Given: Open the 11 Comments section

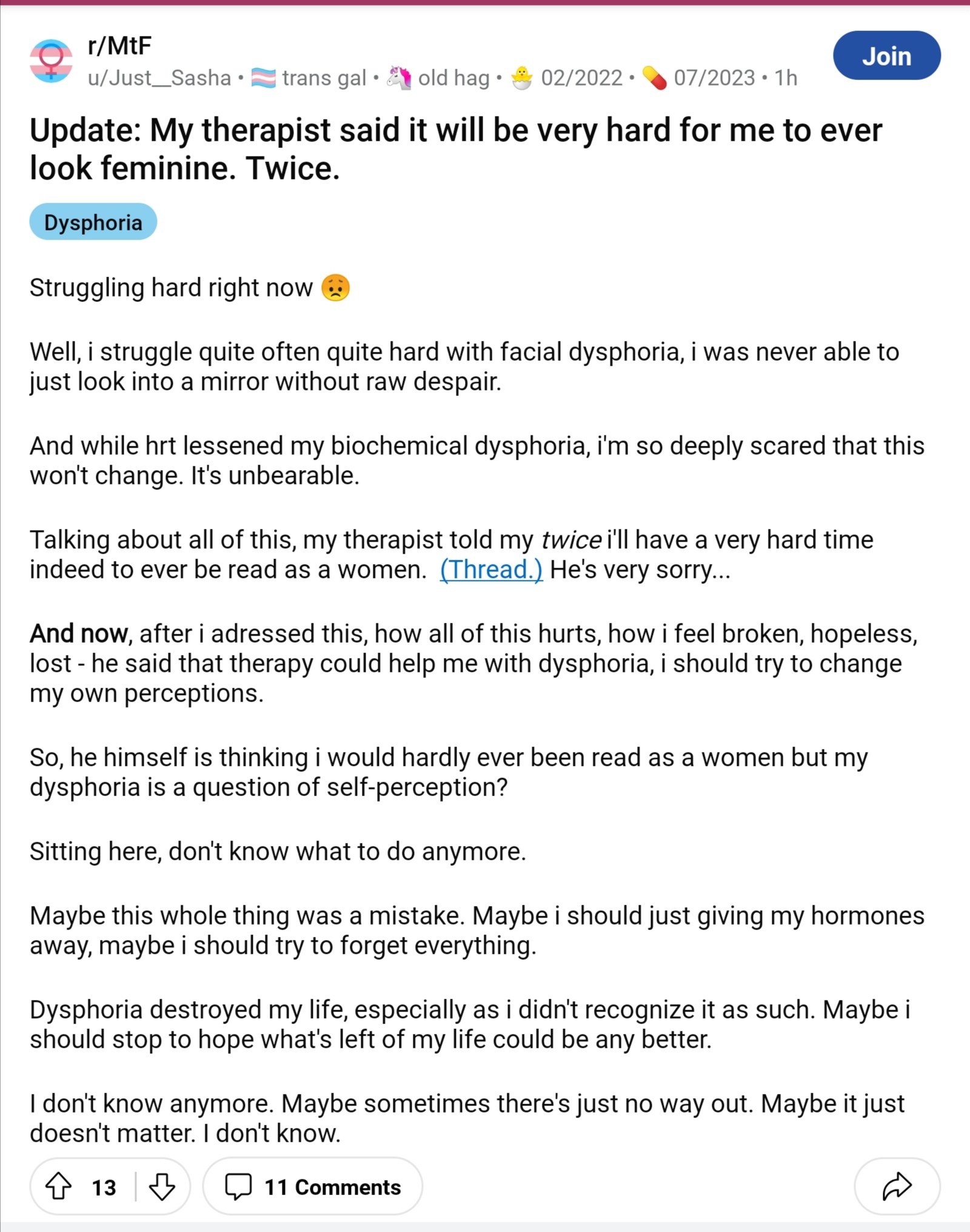Looking at the screenshot, I should [x=312, y=1187].
